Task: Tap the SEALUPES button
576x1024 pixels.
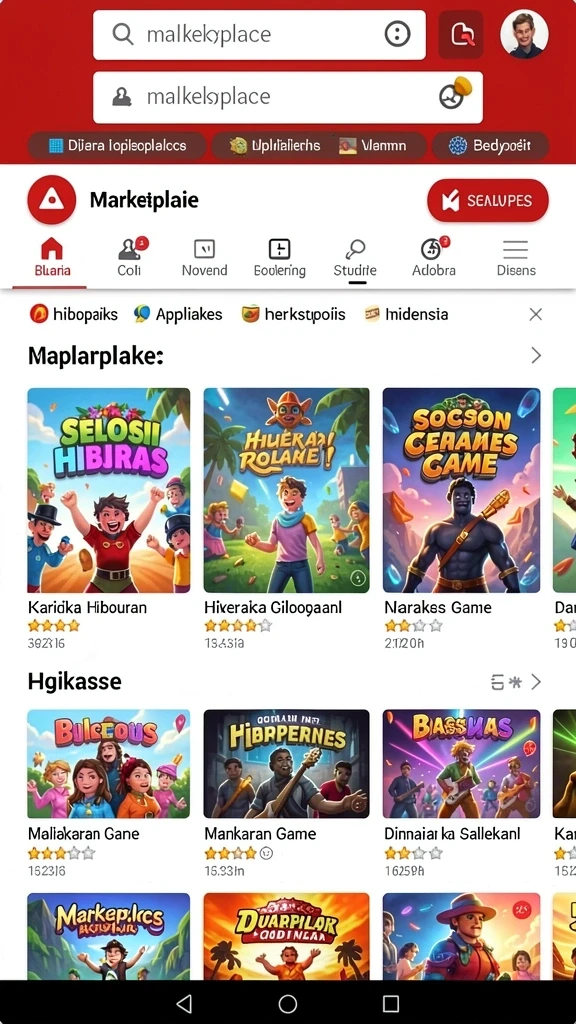Action: (488, 201)
